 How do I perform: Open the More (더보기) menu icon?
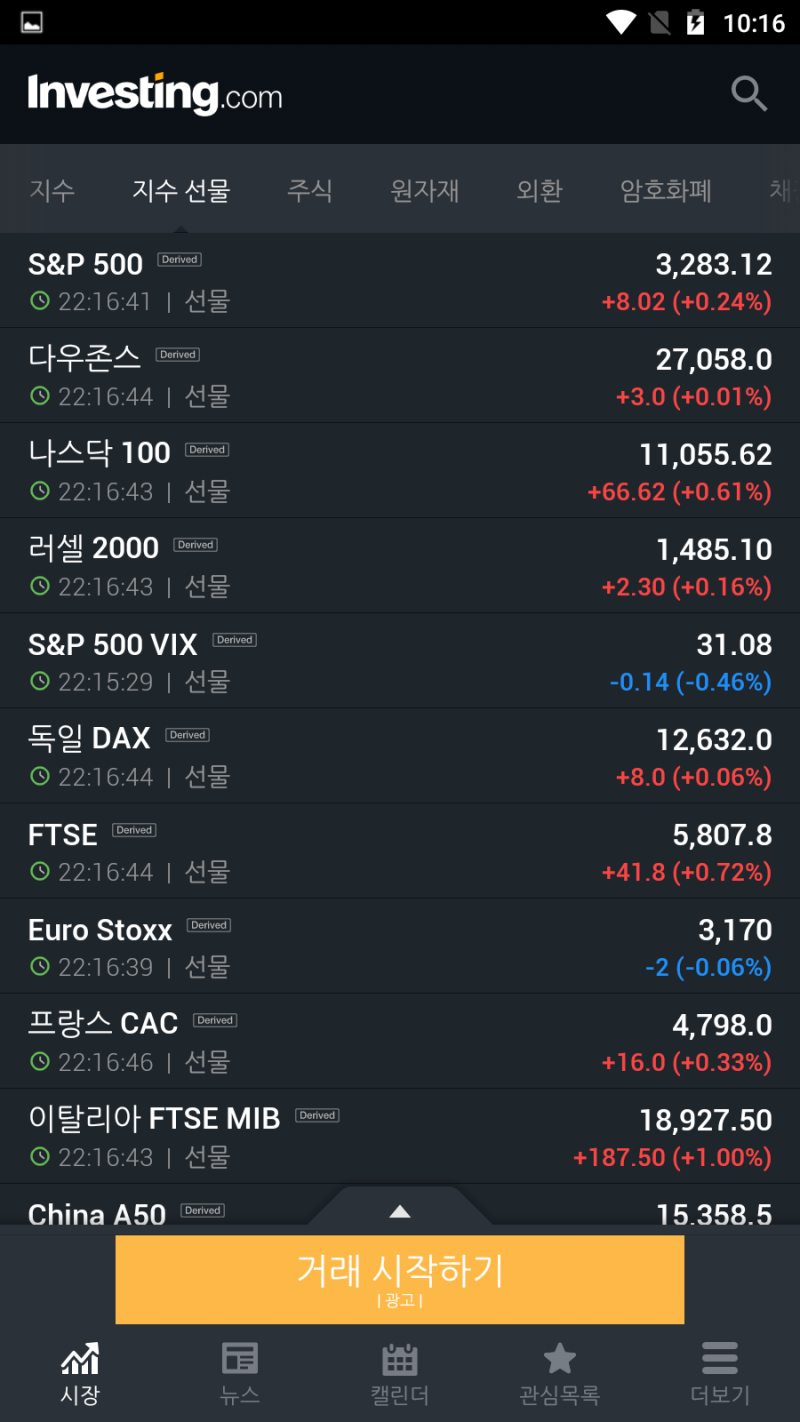(x=719, y=1372)
